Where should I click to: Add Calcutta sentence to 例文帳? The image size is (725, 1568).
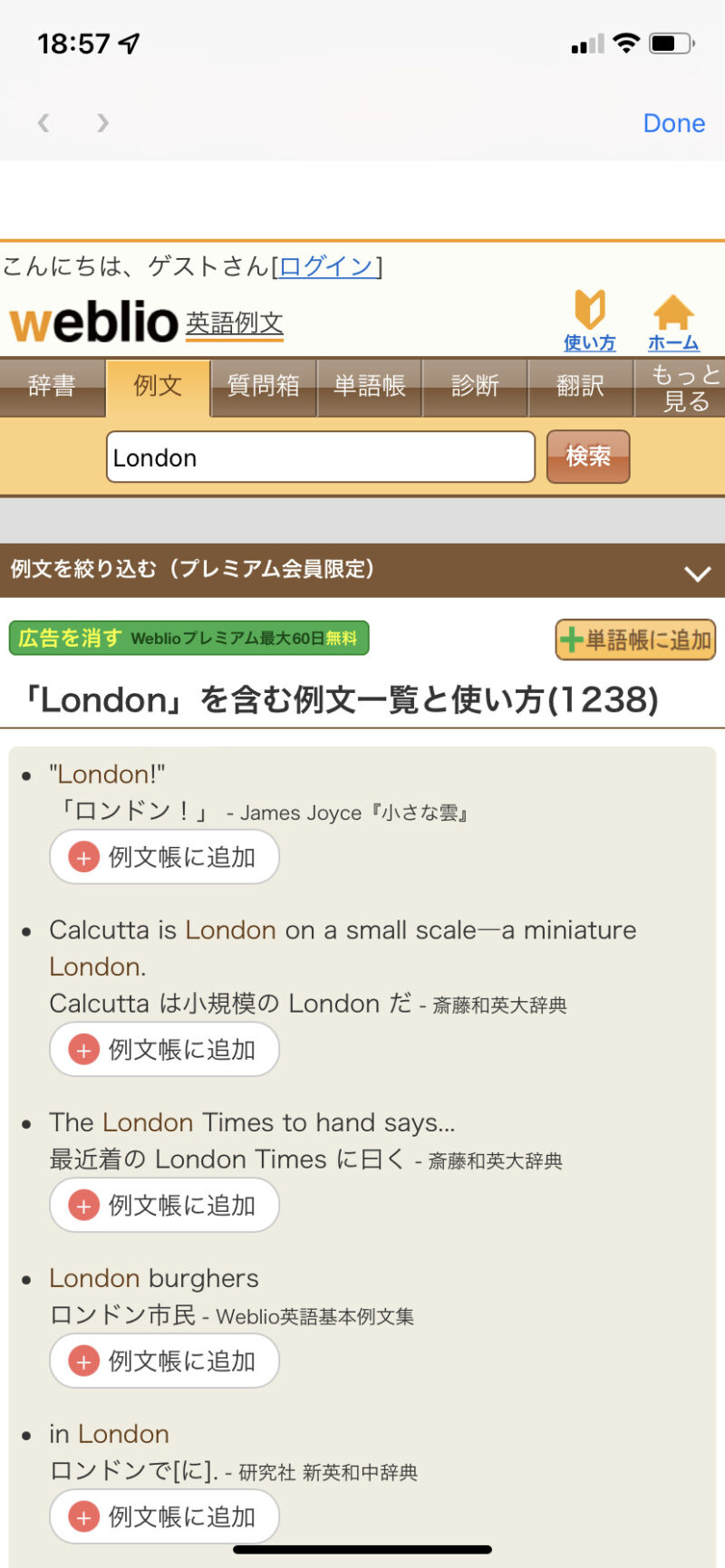pos(164,1049)
